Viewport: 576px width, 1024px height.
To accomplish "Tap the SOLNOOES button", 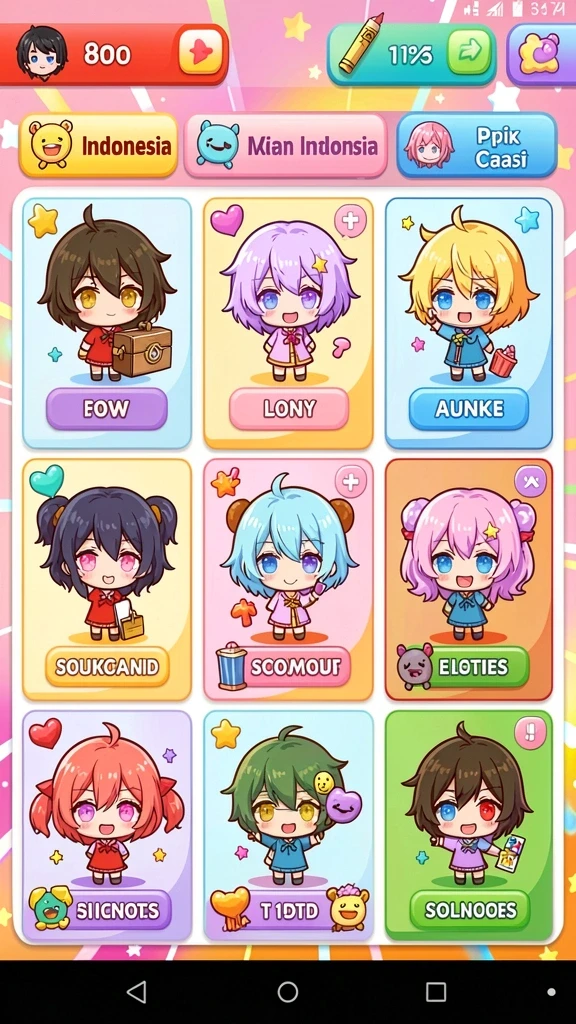I will tap(470, 910).
